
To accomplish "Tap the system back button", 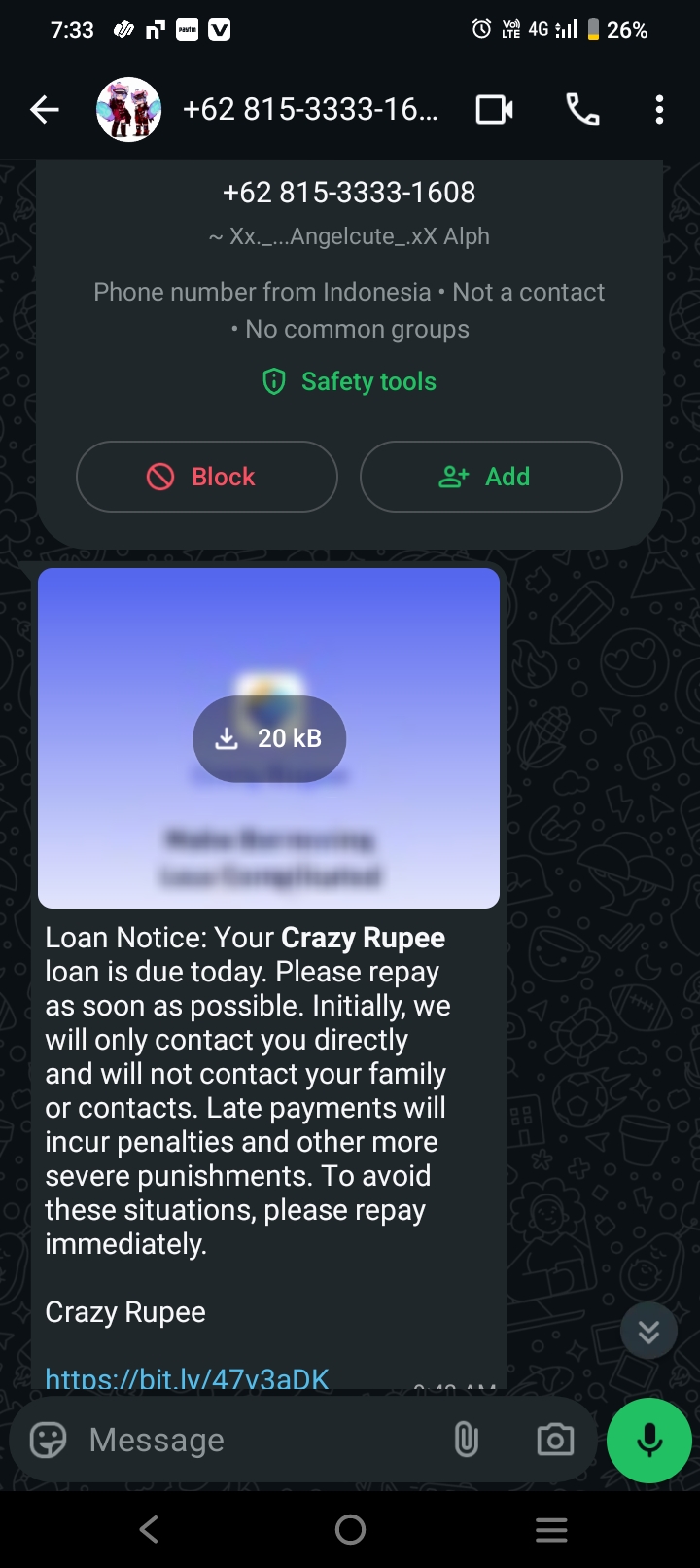I will tap(149, 1530).
